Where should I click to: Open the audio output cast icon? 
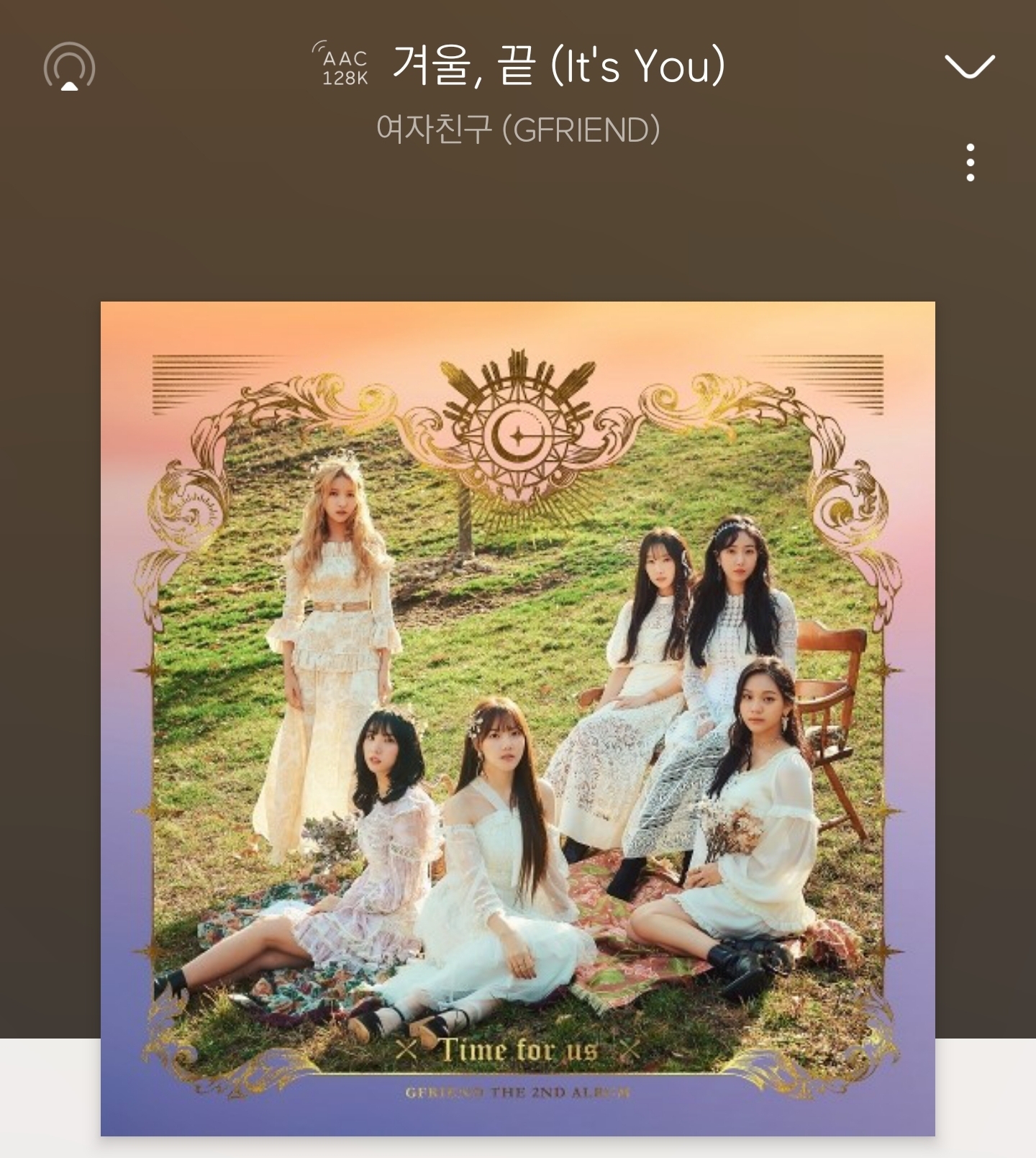pos(69,66)
